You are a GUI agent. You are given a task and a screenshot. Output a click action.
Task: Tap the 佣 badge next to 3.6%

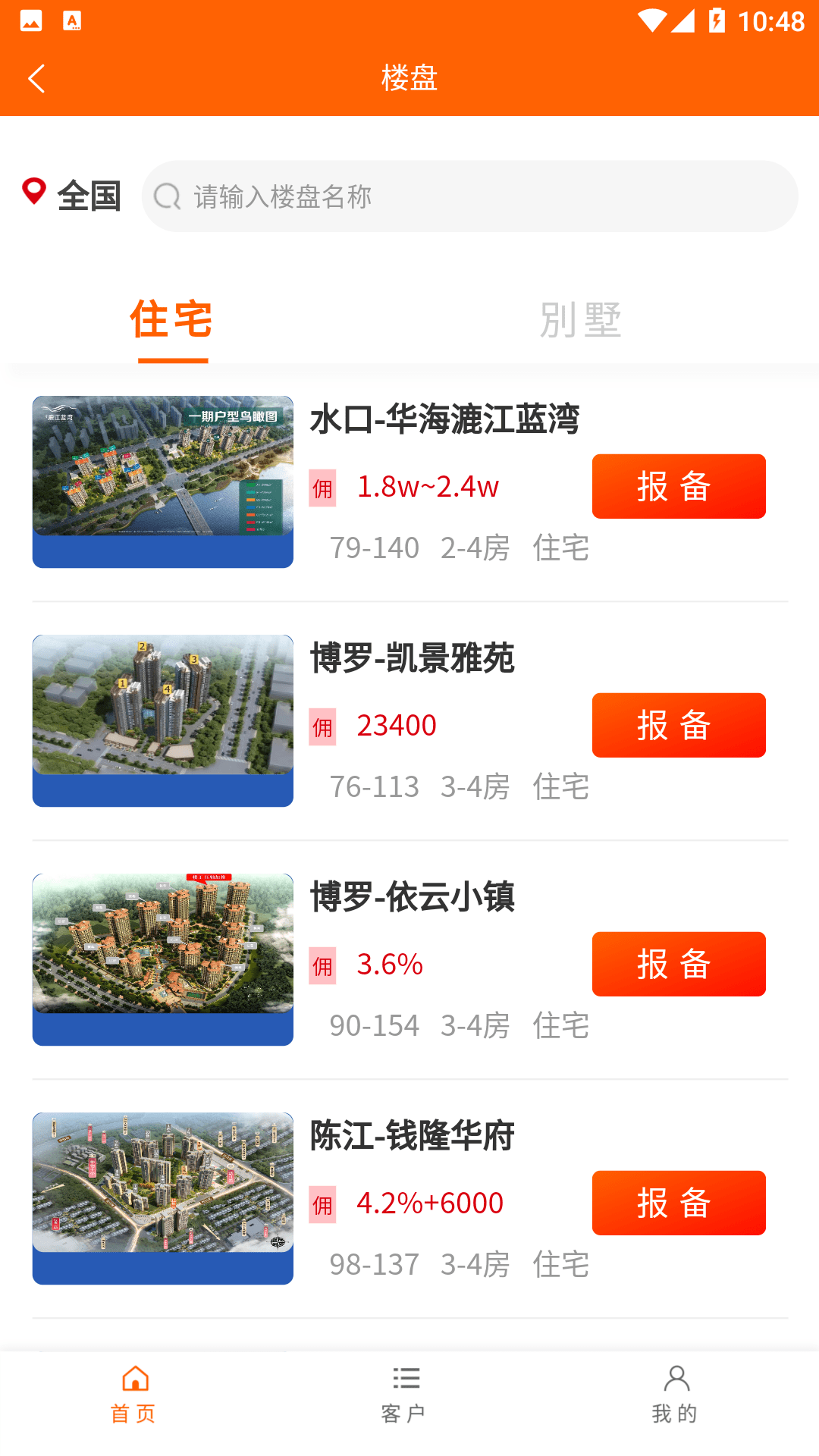[x=322, y=965]
